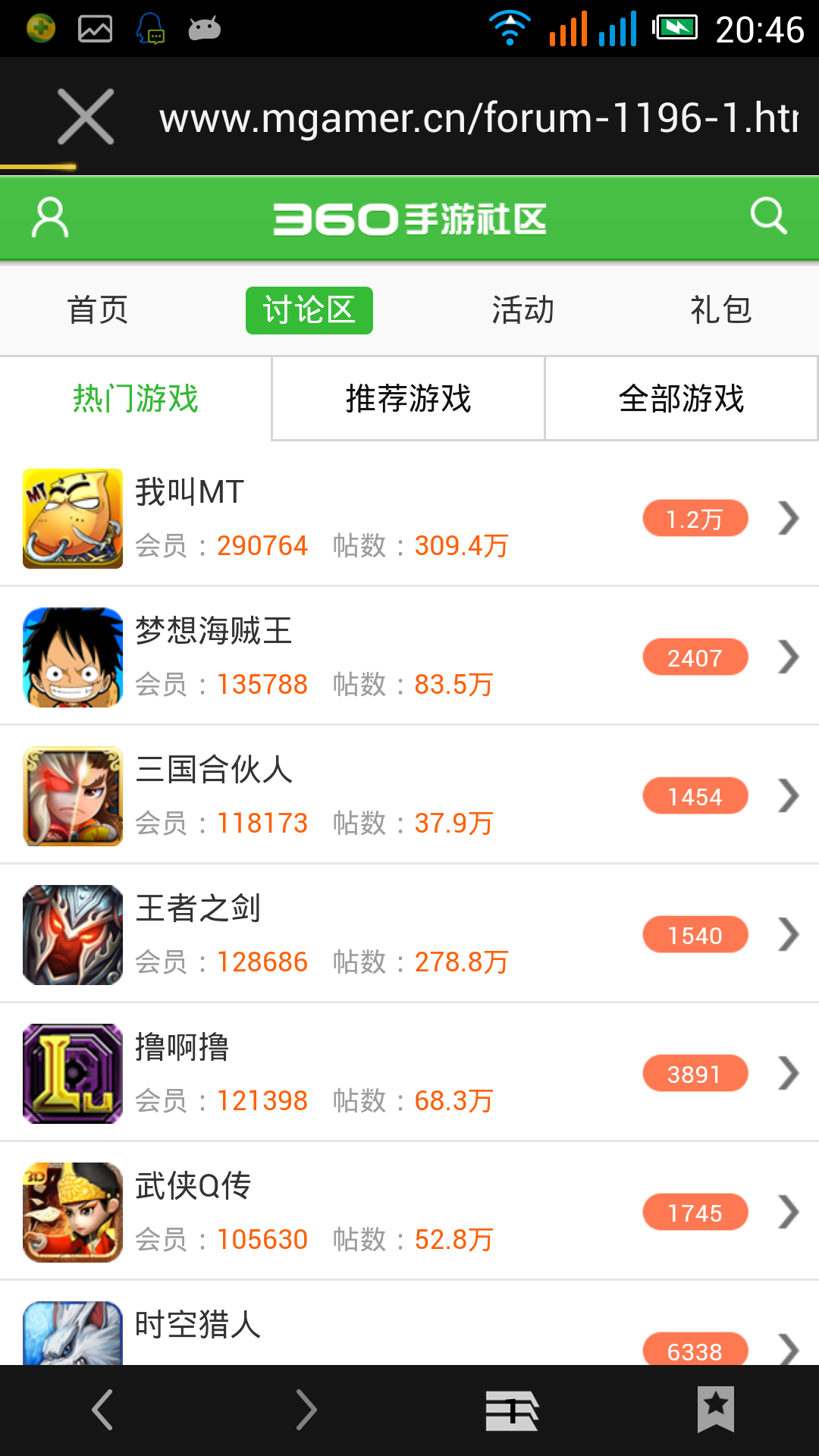This screenshot has width=819, height=1456.
Task: Open the 我叫MT forum
Action: tap(409, 519)
